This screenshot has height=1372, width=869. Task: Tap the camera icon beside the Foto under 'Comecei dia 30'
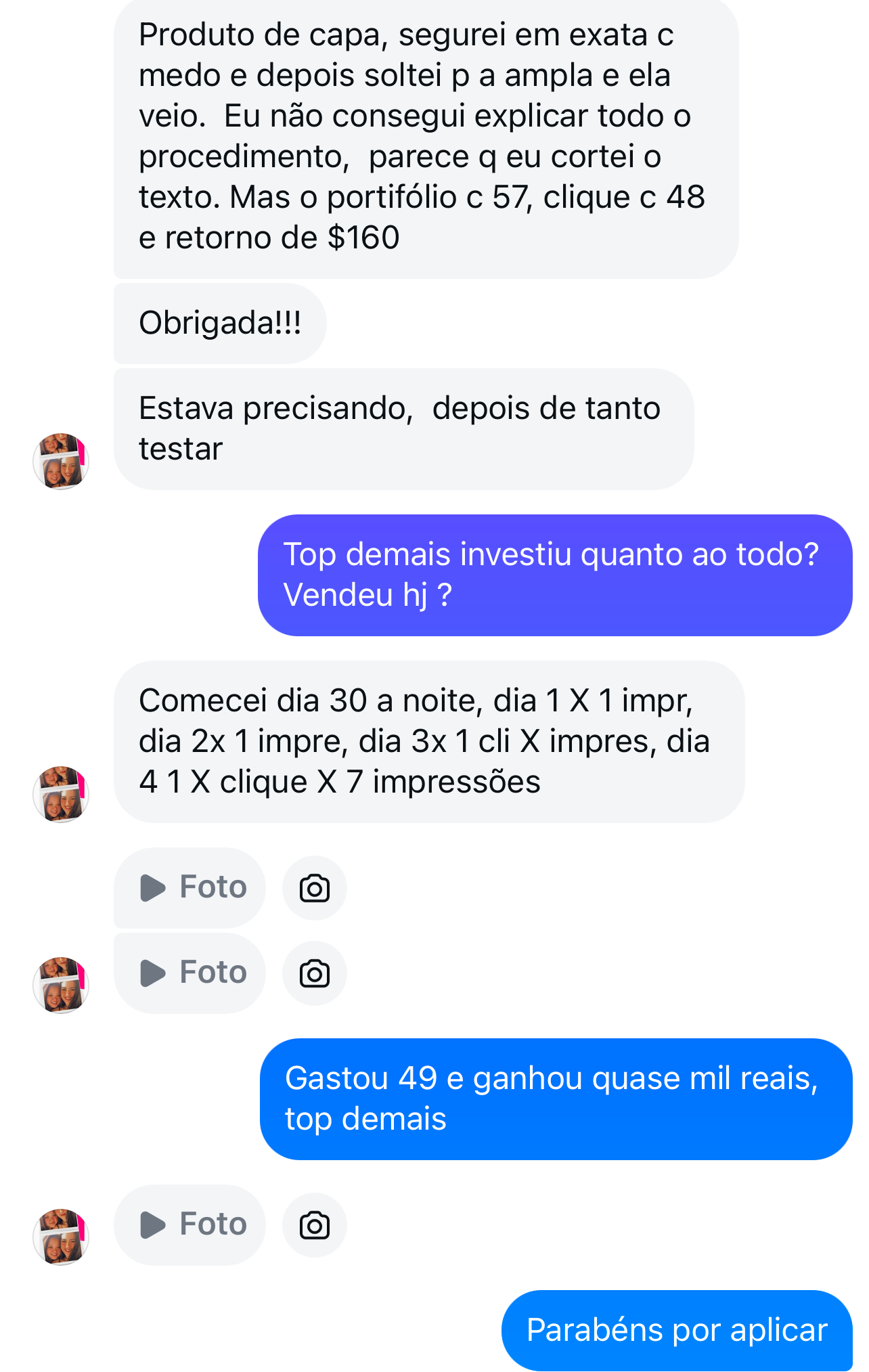315,888
